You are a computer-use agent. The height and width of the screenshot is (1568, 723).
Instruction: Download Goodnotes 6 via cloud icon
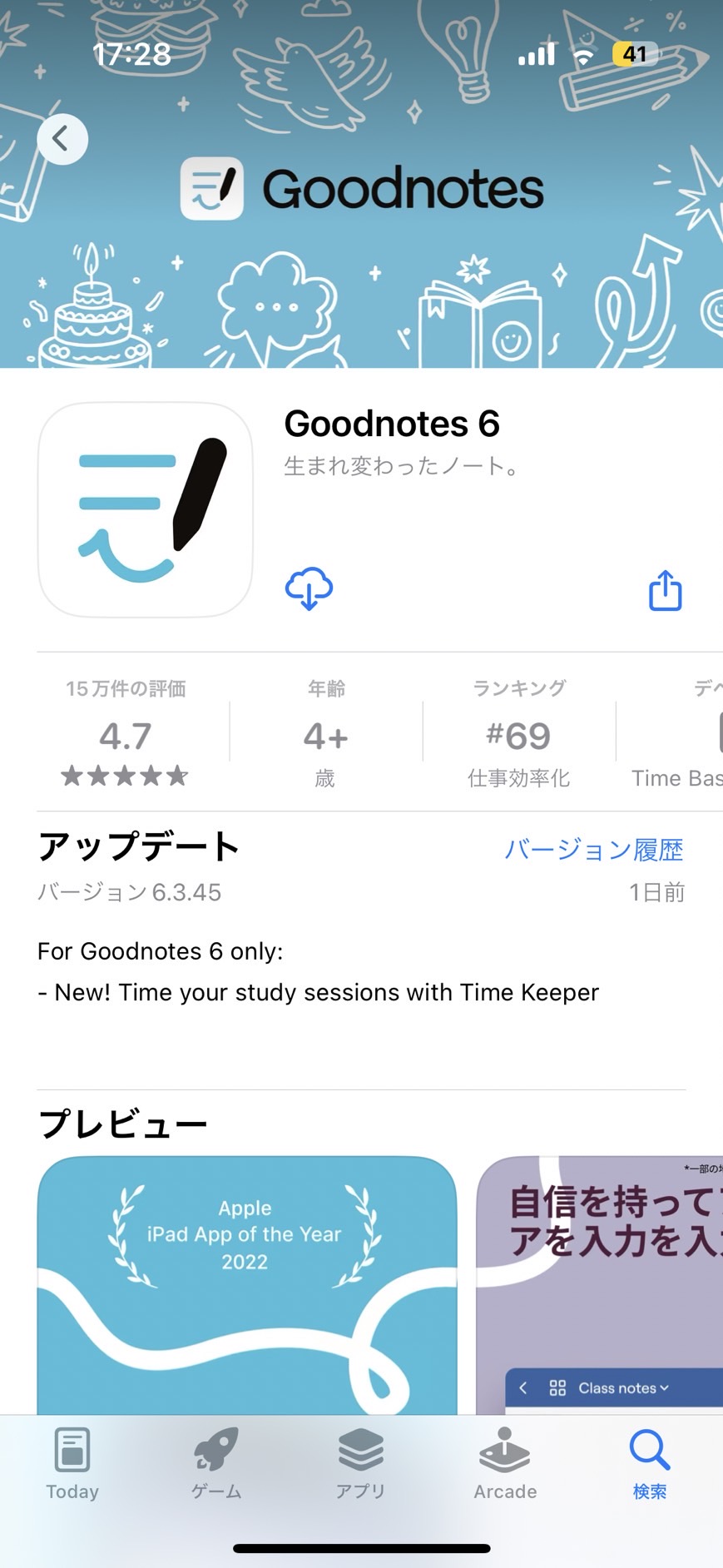(309, 589)
